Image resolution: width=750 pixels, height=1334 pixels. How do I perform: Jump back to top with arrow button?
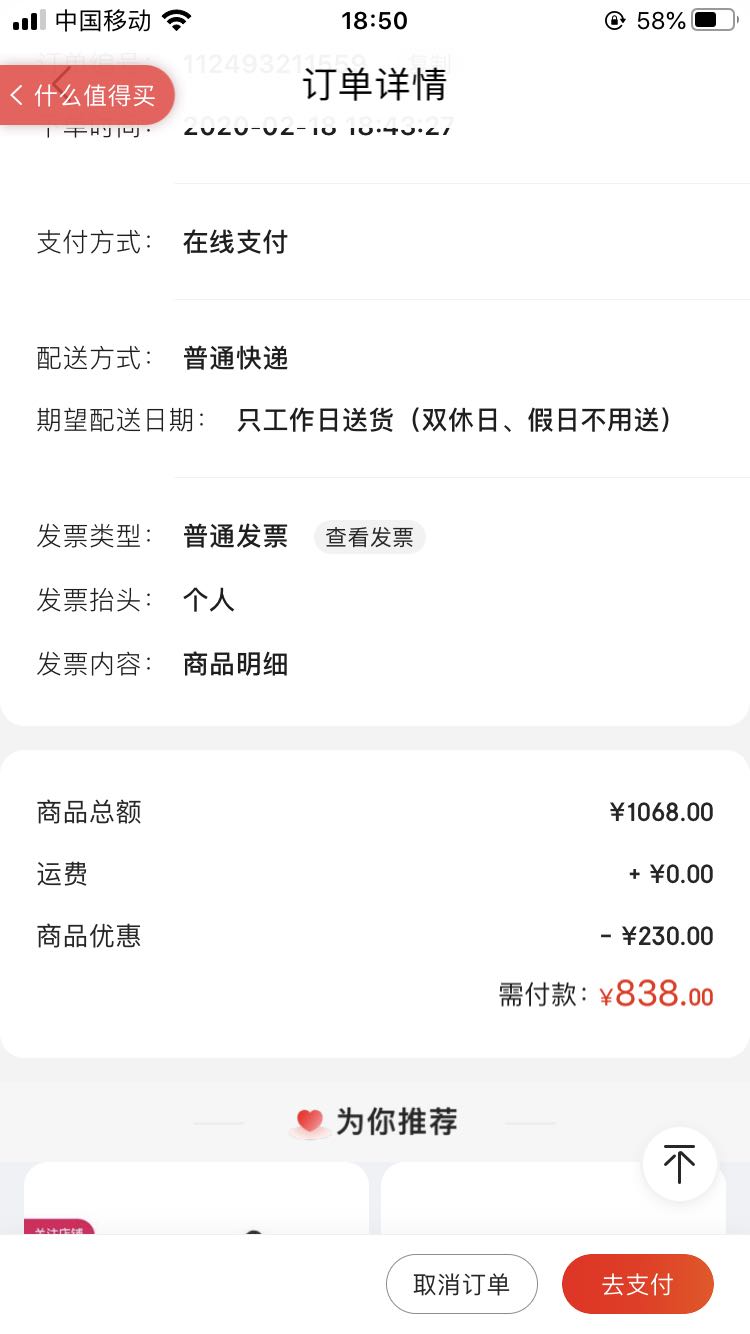[x=680, y=1164]
